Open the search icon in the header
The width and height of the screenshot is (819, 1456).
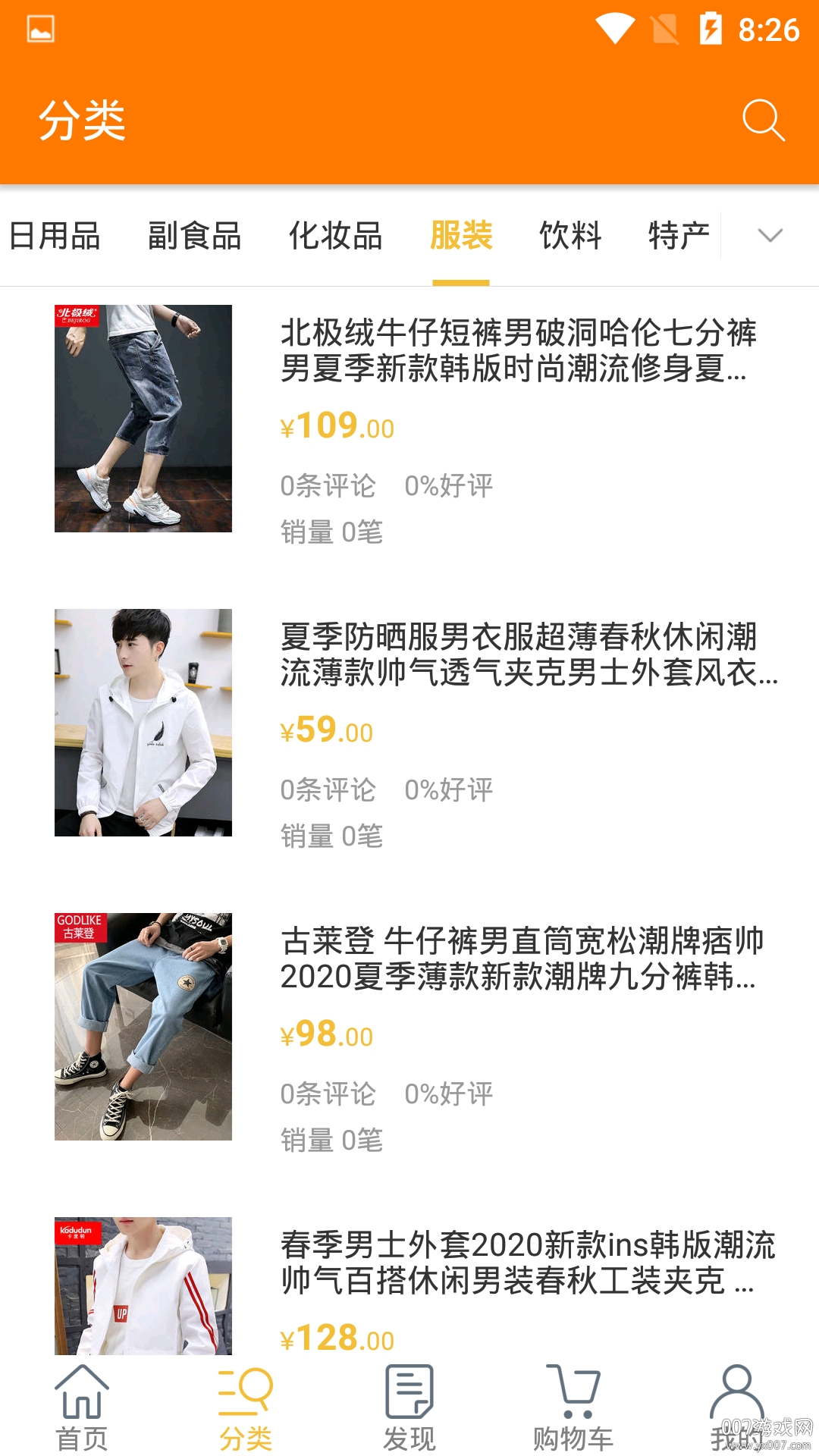763,120
